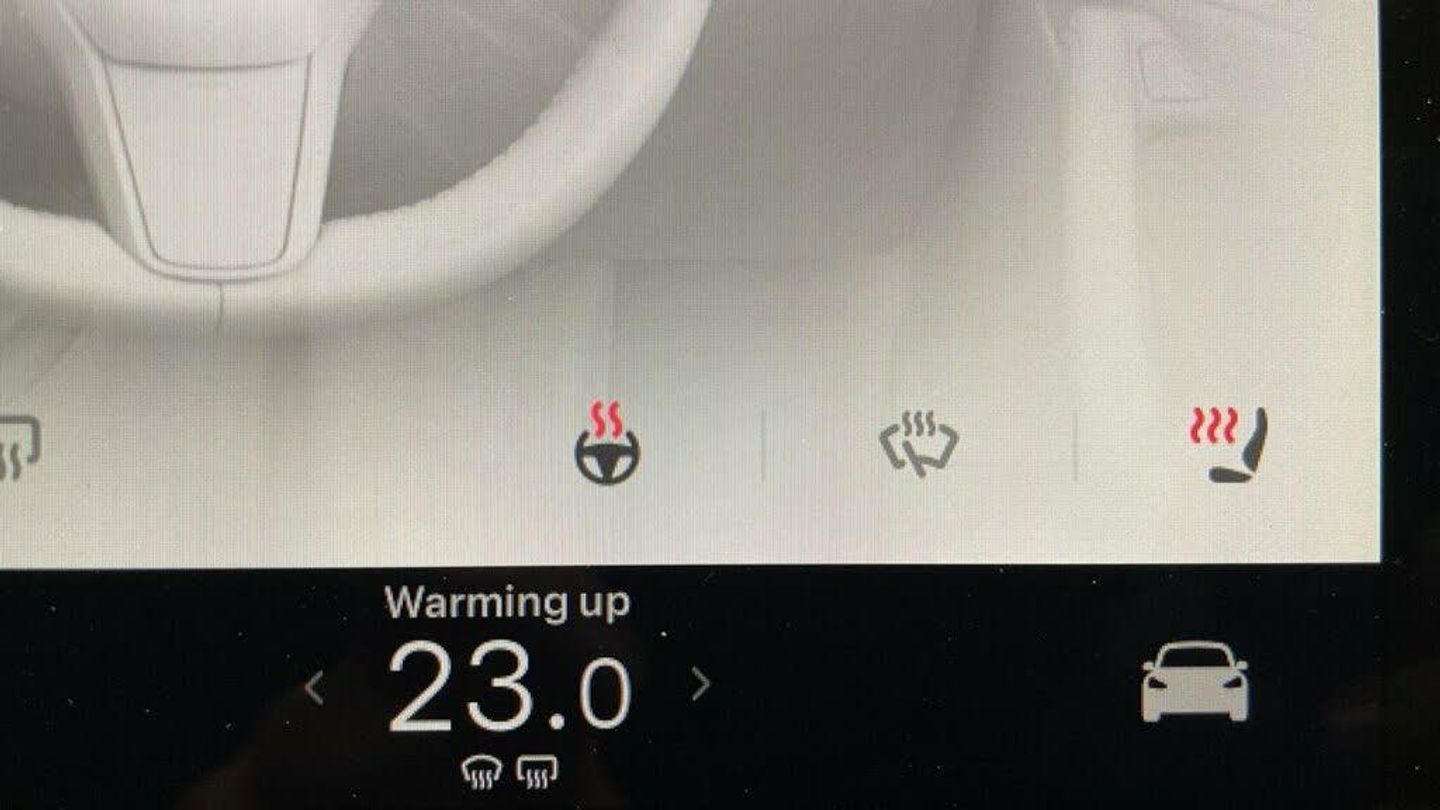1440x810 pixels.
Task: Increase temperature with the right arrow
Action: (701, 685)
